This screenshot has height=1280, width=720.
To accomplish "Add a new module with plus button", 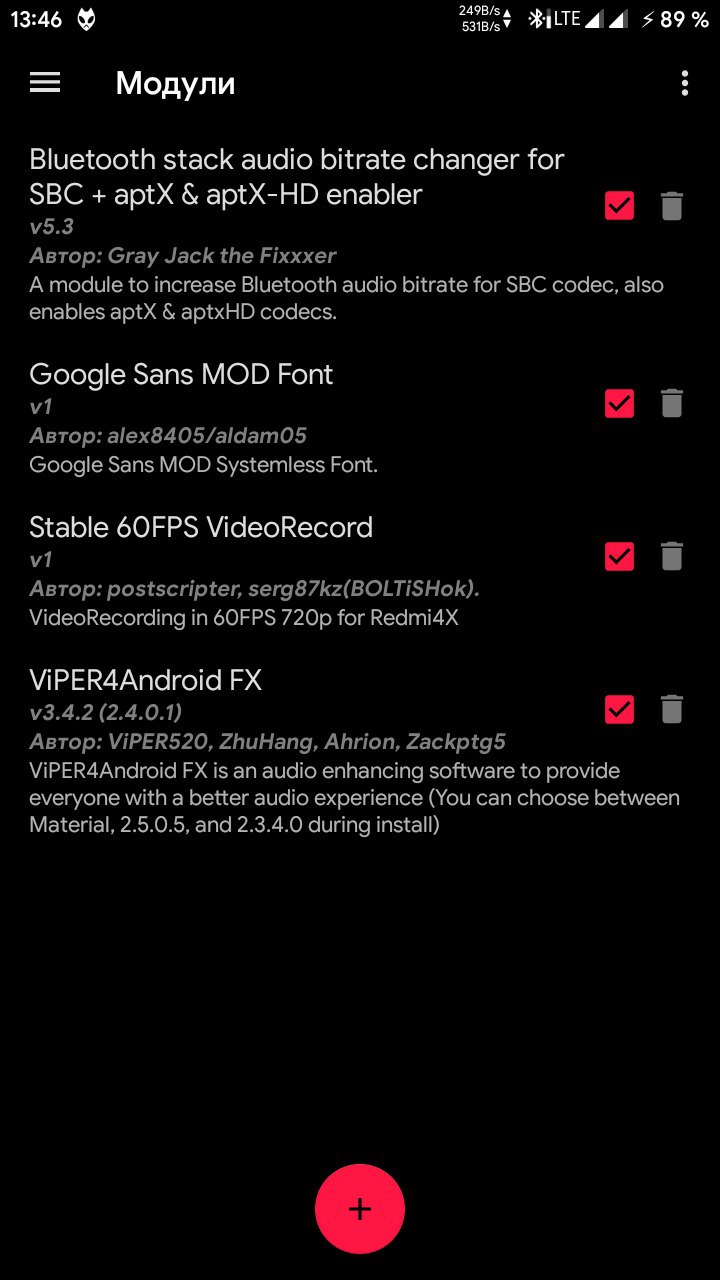I will coord(360,1209).
